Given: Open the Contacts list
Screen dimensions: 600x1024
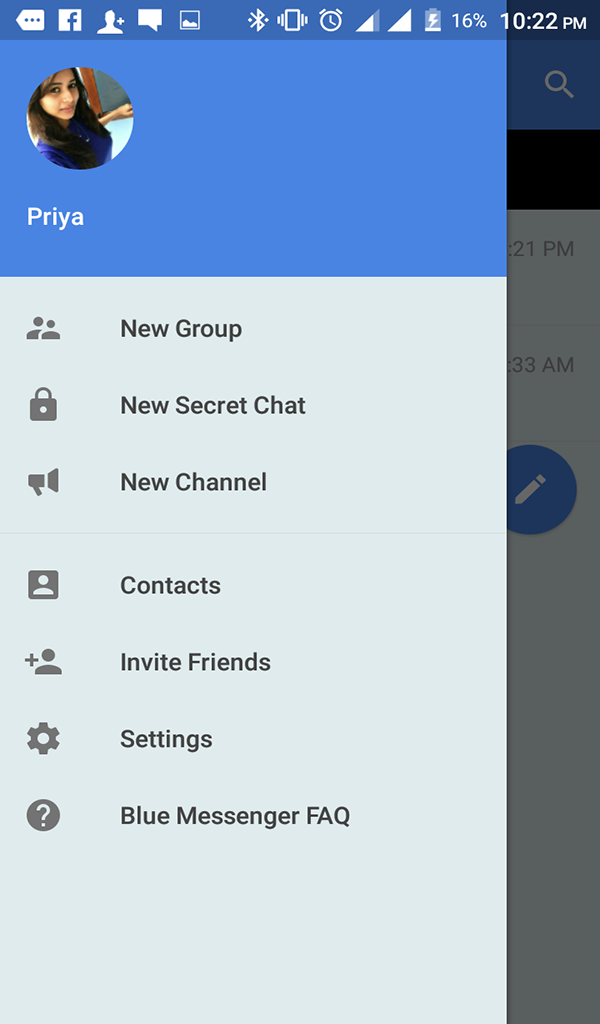Looking at the screenshot, I should pyautogui.click(x=170, y=586).
